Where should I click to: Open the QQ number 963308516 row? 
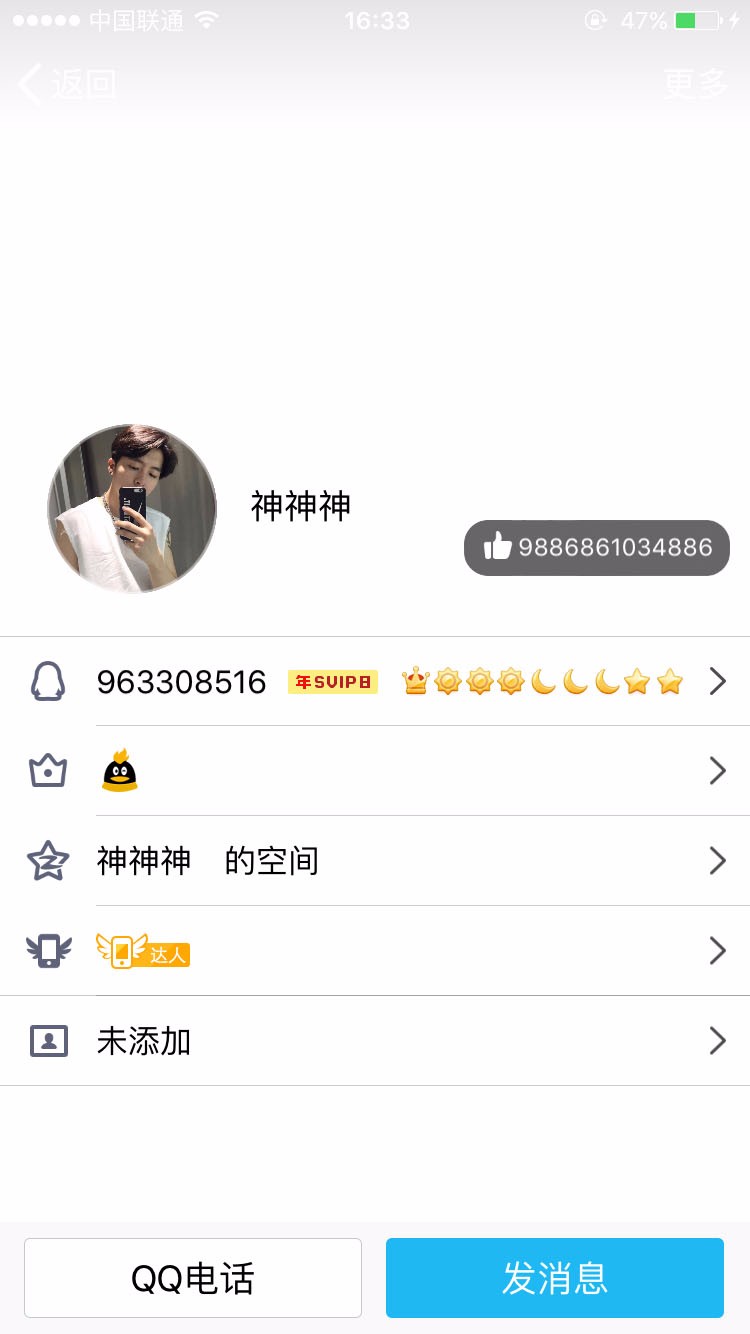[375, 682]
